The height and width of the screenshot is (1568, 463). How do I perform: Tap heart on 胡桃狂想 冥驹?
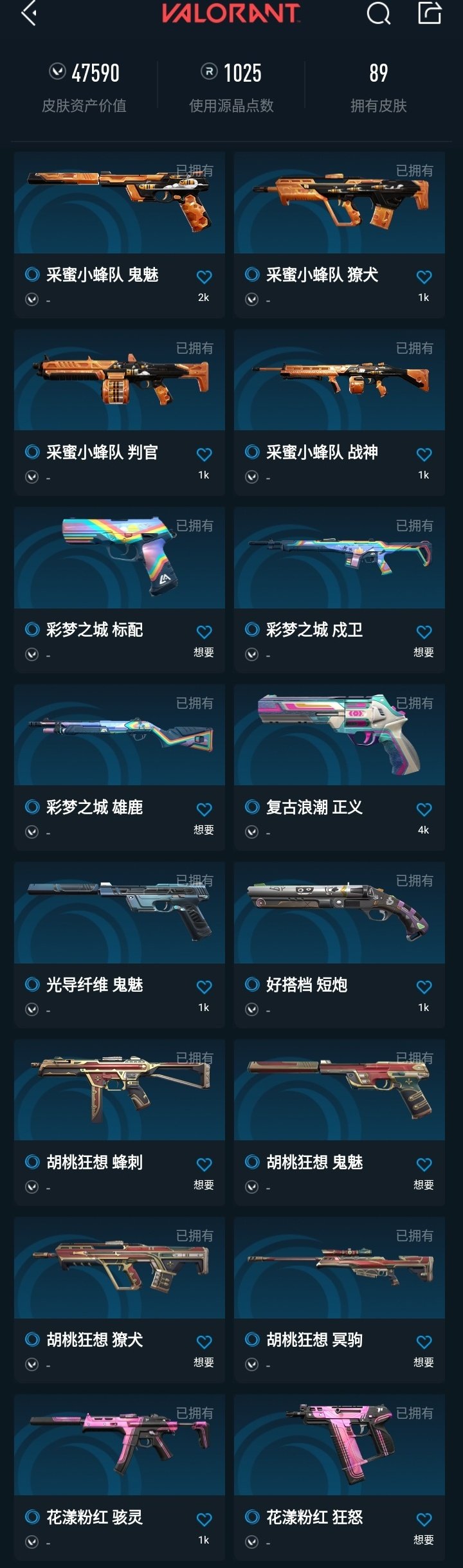tap(424, 1342)
